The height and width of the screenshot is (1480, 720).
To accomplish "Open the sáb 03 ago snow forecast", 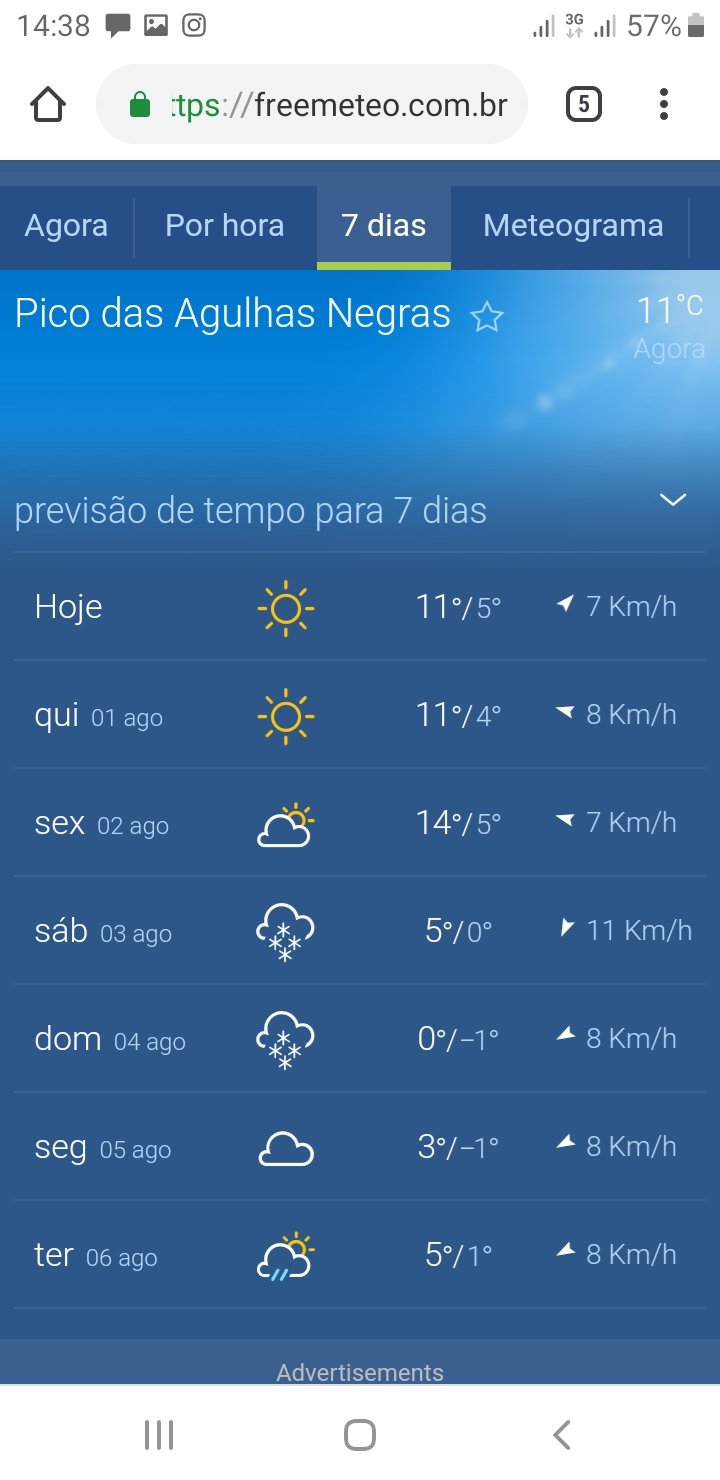I will [360, 930].
